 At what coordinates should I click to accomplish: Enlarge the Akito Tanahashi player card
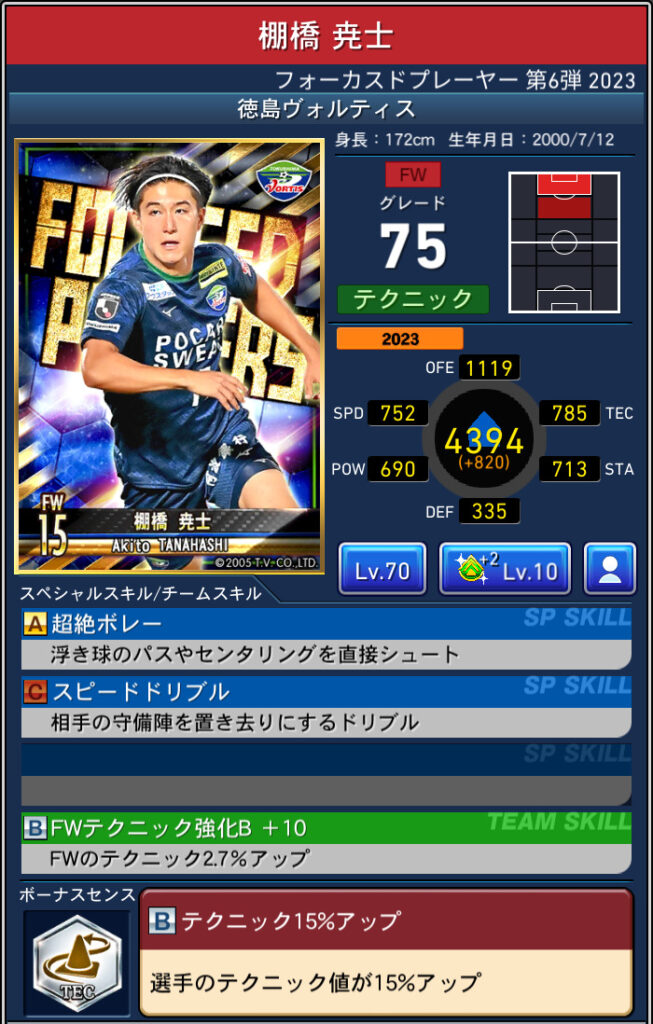(169, 356)
